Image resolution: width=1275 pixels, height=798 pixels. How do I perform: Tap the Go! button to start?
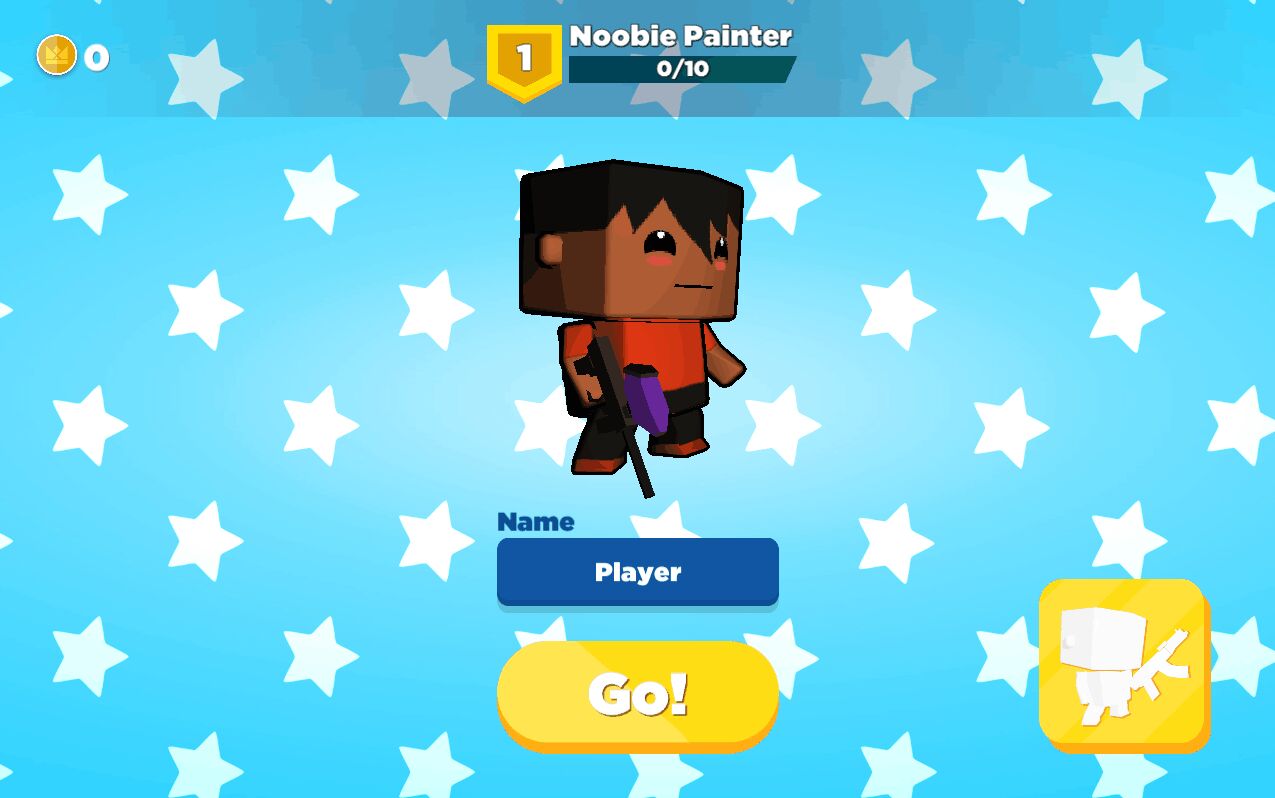click(637, 695)
